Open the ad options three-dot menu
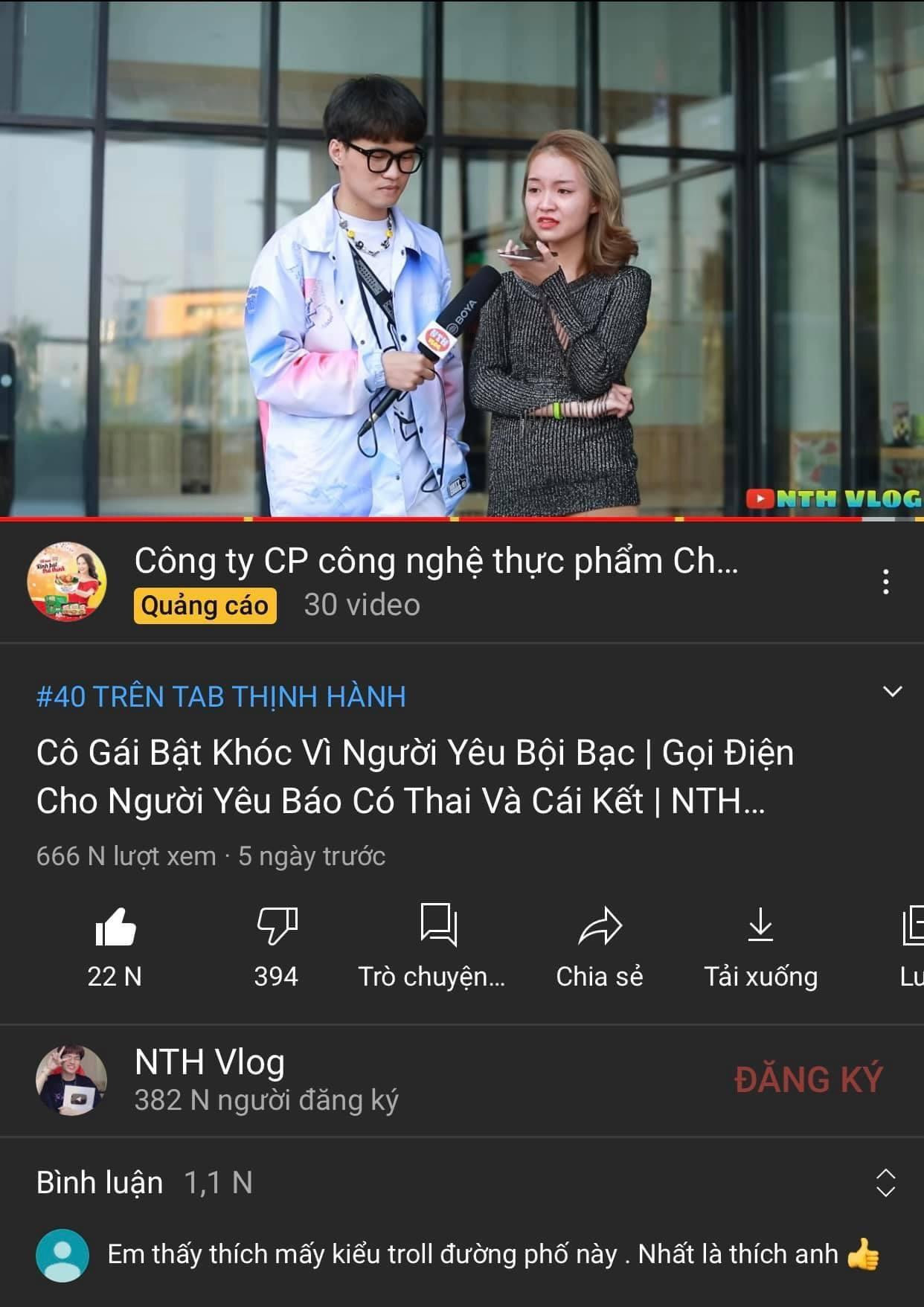Viewport: 924px width, 1307px height. coord(885,582)
